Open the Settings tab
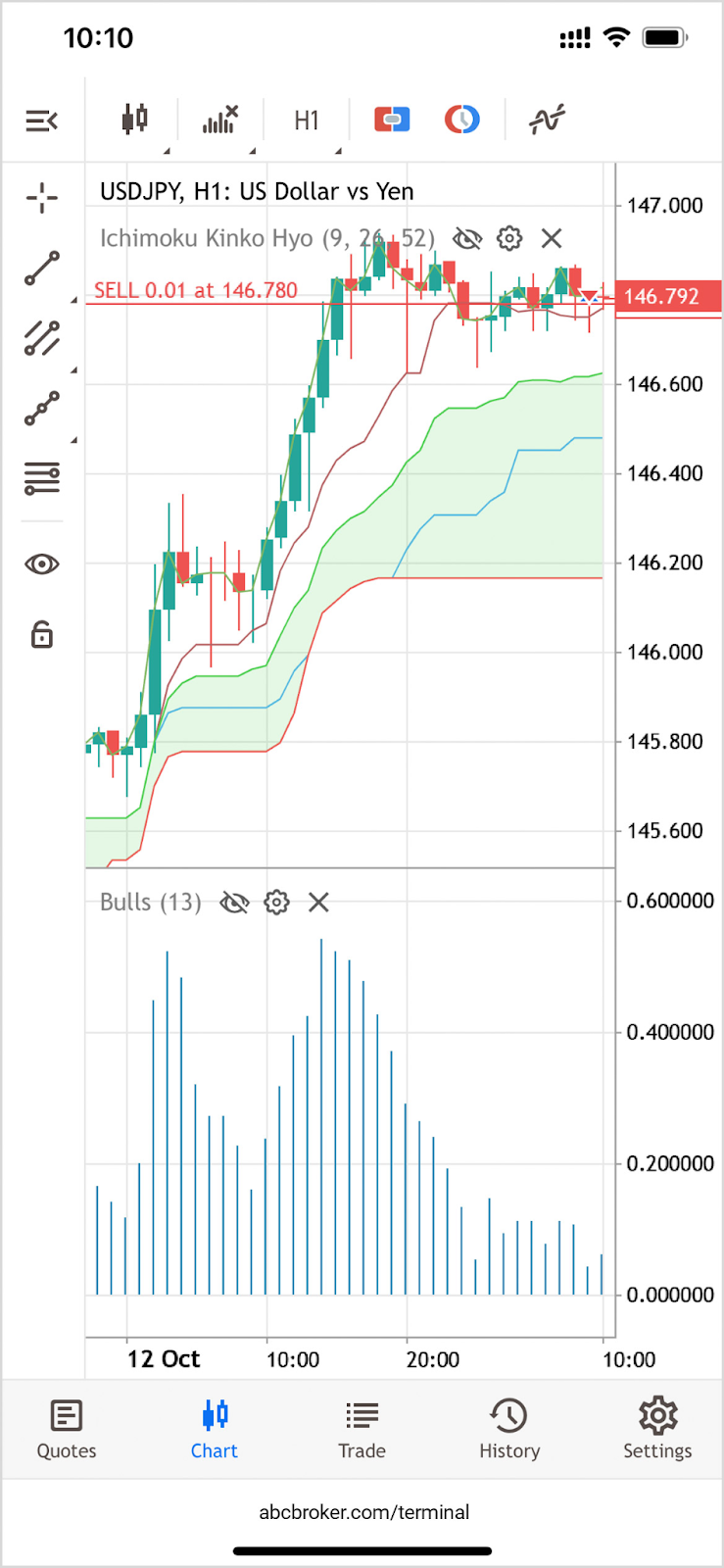Viewport: 724px width, 1568px height. (657, 1430)
